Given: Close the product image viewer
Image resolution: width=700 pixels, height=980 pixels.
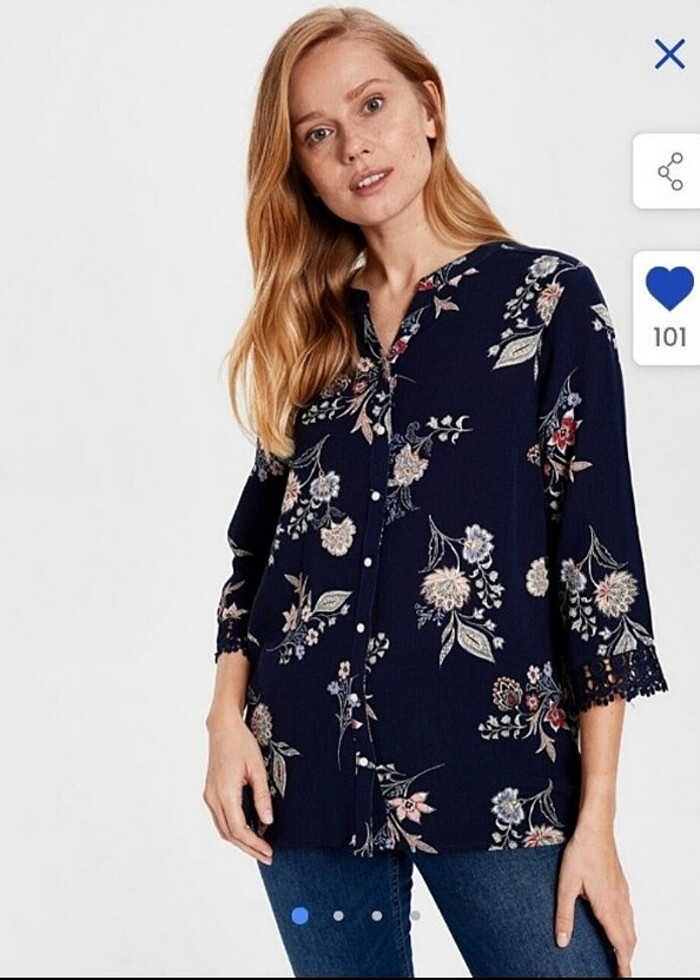Looking at the screenshot, I should [x=669, y=54].
